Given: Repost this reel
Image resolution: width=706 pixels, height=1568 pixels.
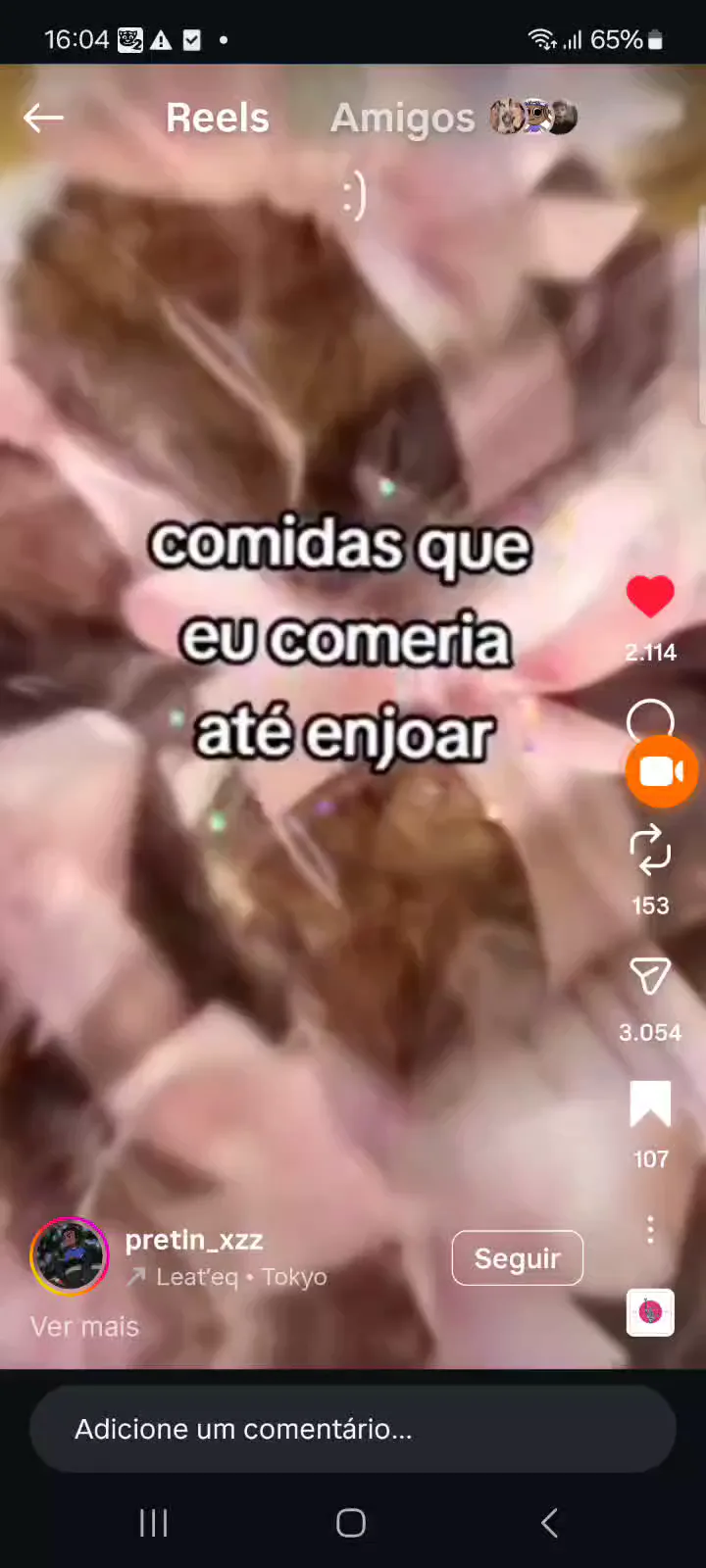Looking at the screenshot, I should tap(650, 850).
